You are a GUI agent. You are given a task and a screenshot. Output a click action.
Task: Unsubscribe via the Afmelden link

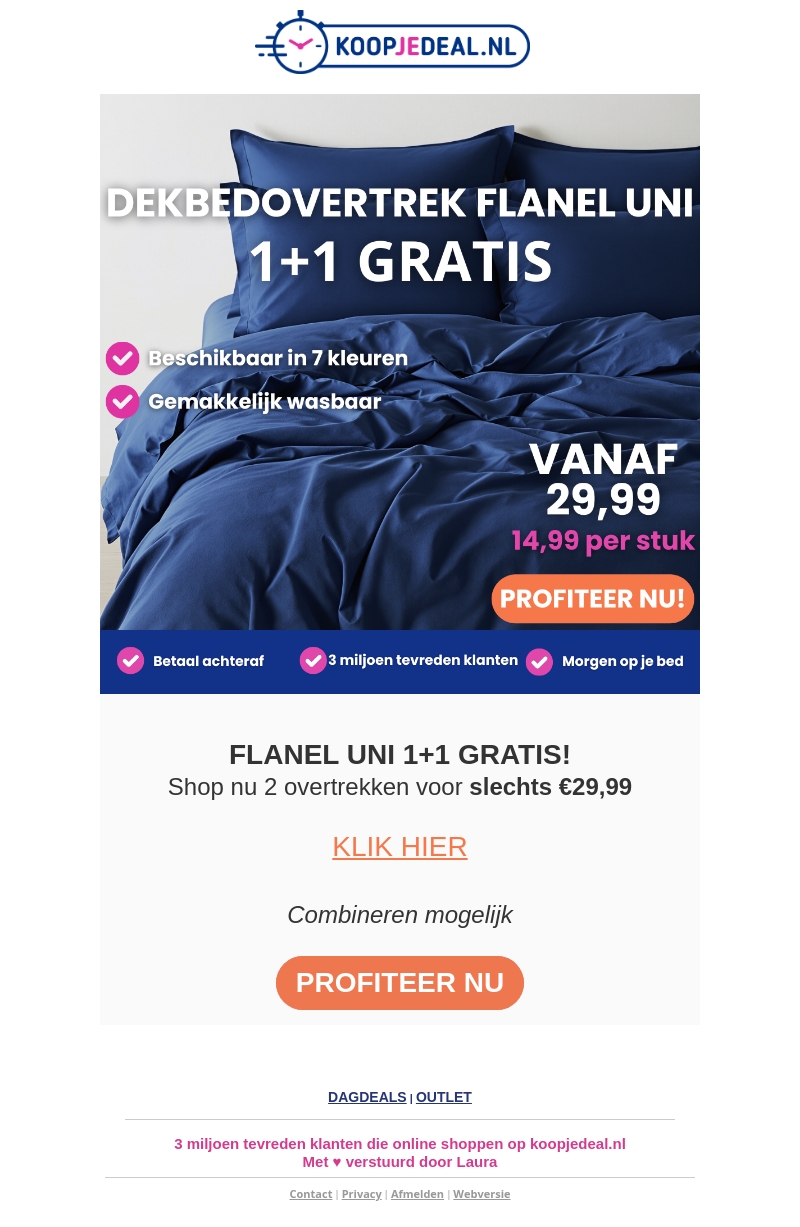[x=417, y=1194]
